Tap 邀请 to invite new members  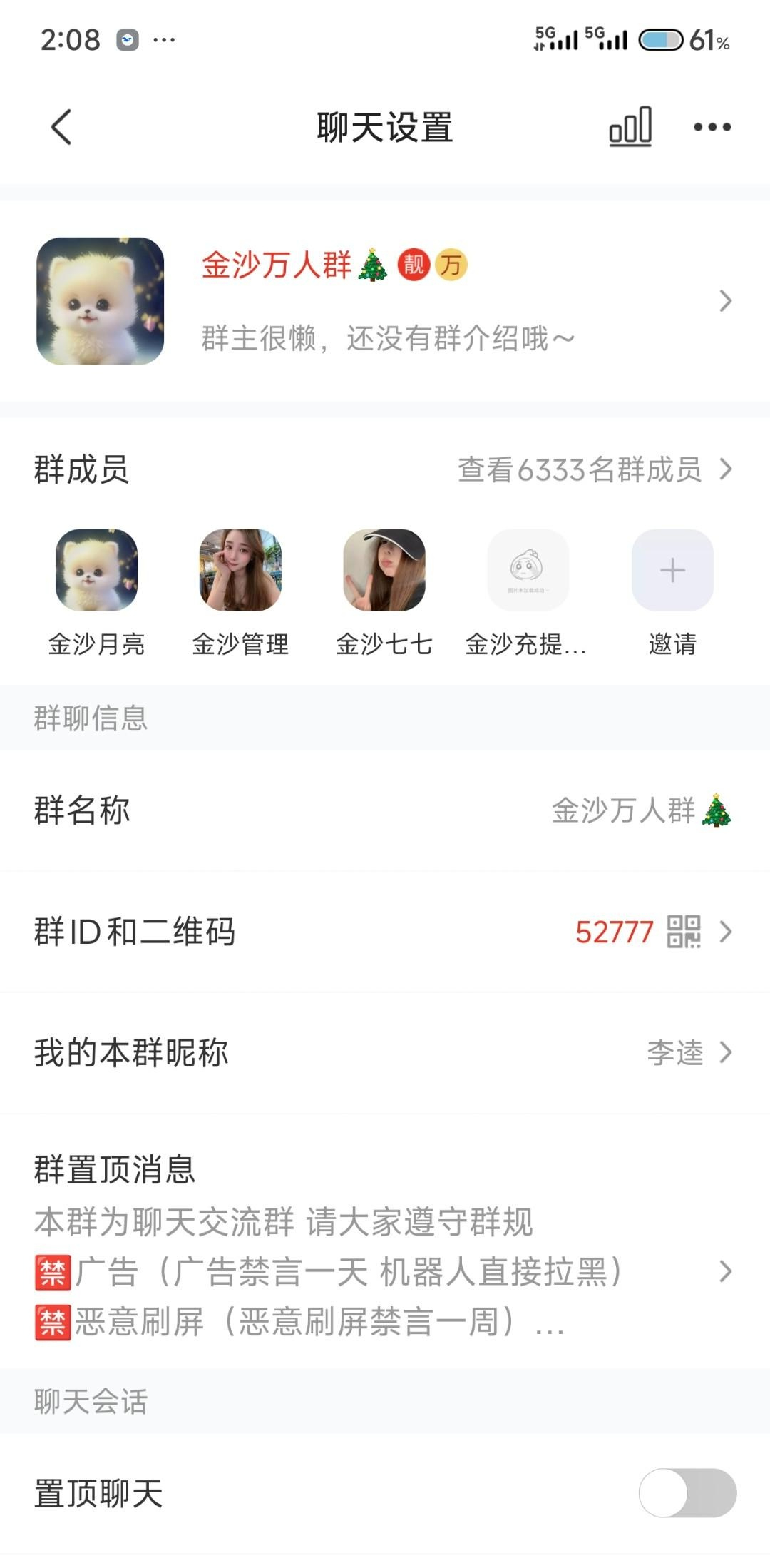pyautogui.click(x=672, y=571)
